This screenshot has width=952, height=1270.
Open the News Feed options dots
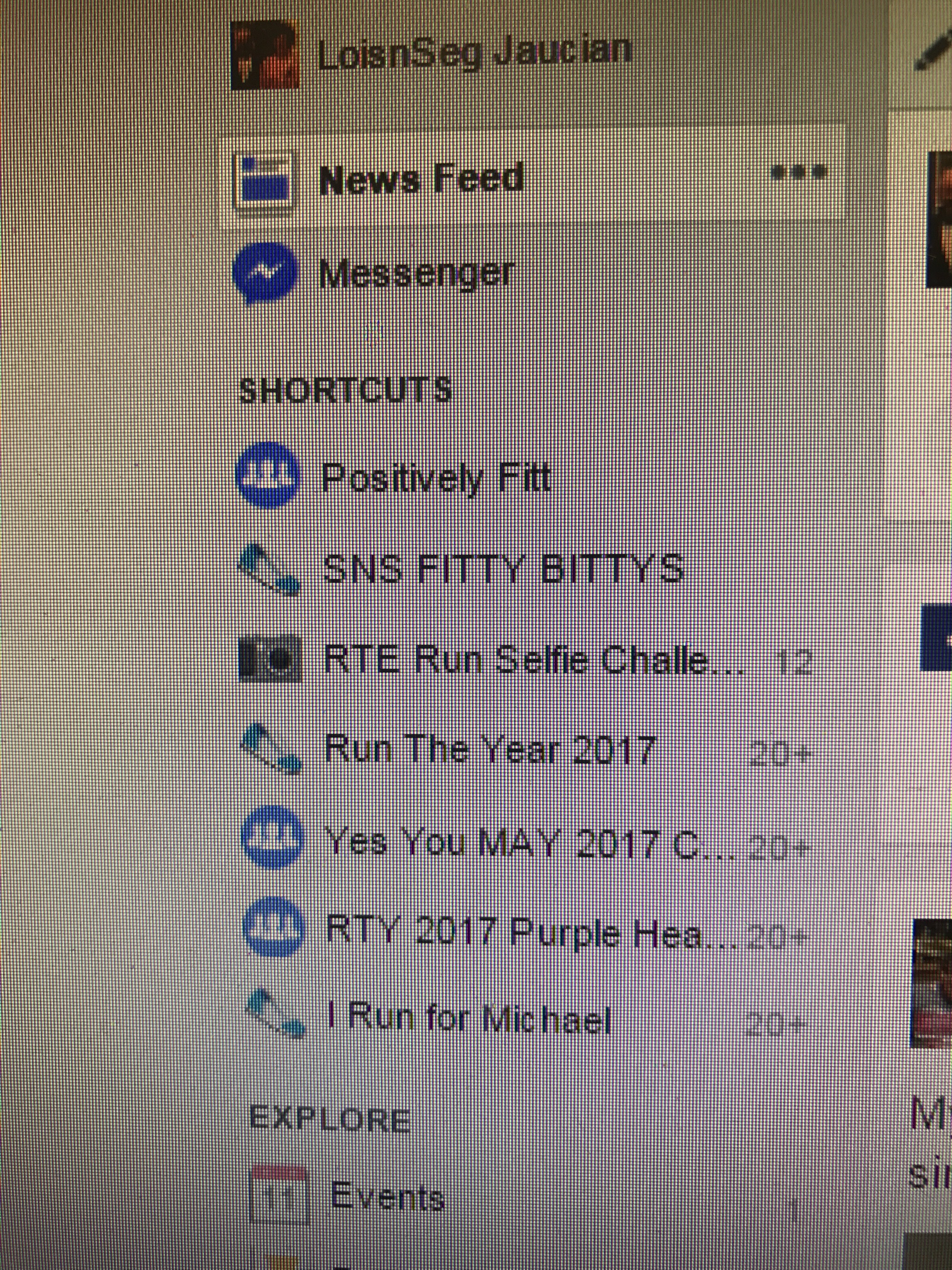[x=799, y=172]
